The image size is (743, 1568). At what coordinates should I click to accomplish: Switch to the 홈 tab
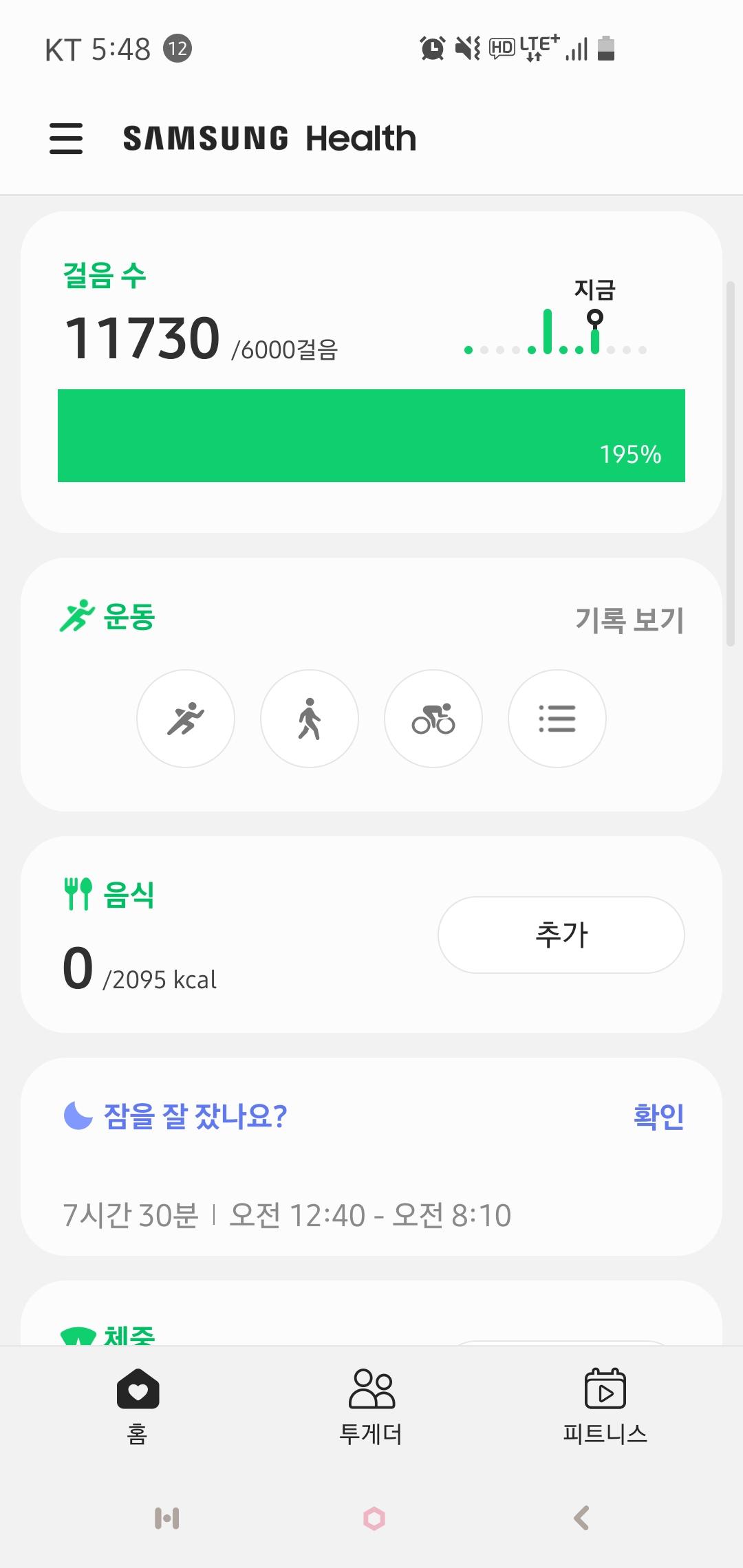point(138,1406)
